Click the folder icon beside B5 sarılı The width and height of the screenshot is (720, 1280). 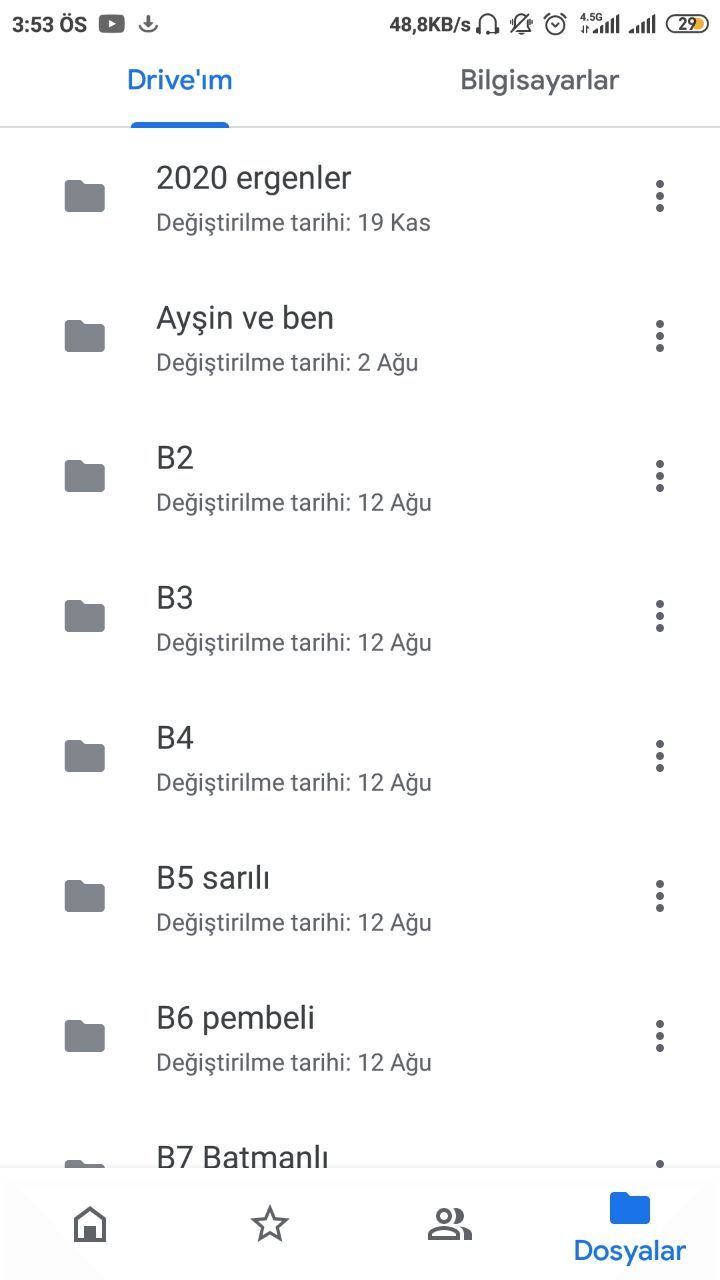pyautogui.click(x=84, y=896)
